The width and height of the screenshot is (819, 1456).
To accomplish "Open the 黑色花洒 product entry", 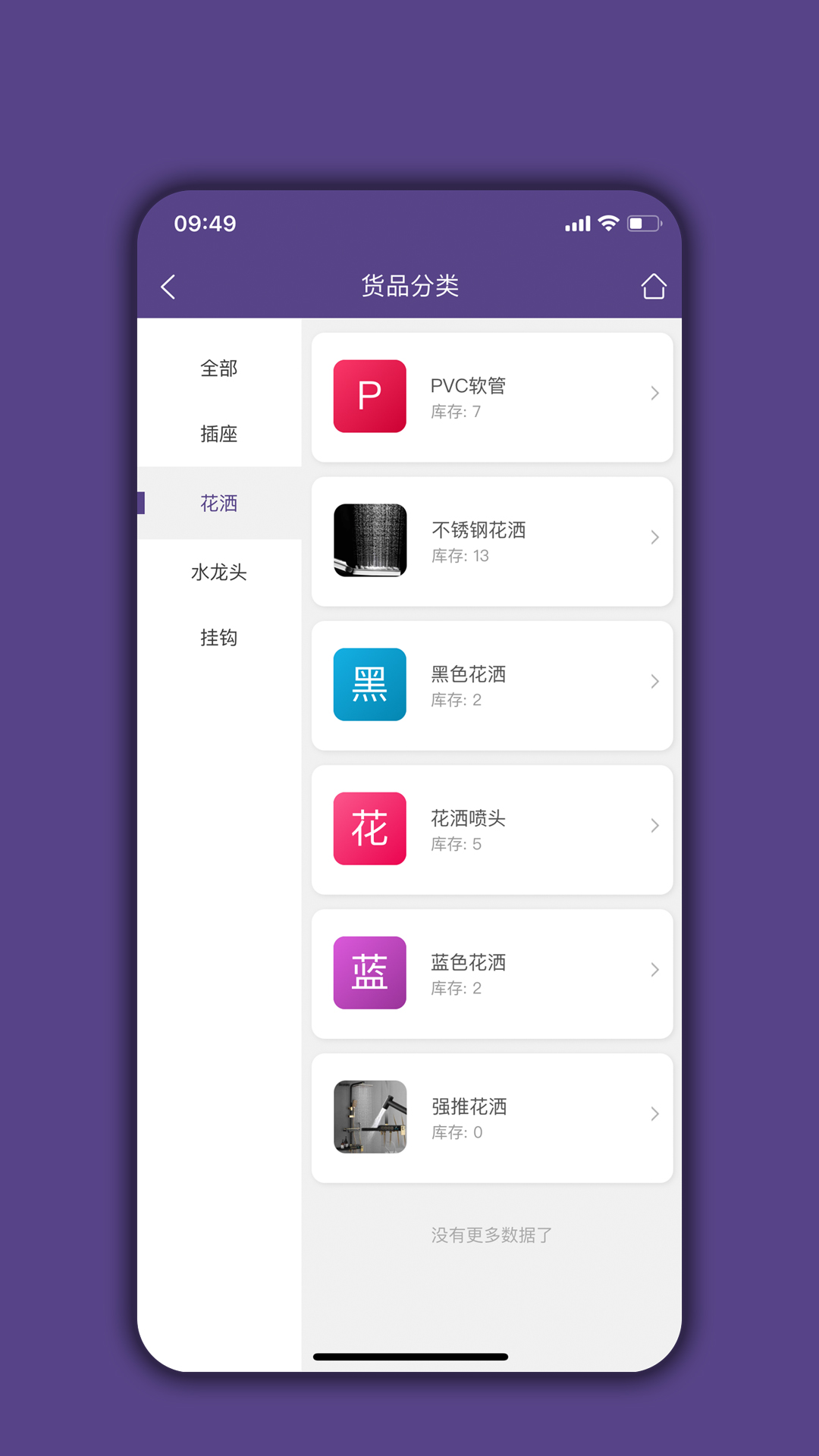I will (x=493, y=684).
